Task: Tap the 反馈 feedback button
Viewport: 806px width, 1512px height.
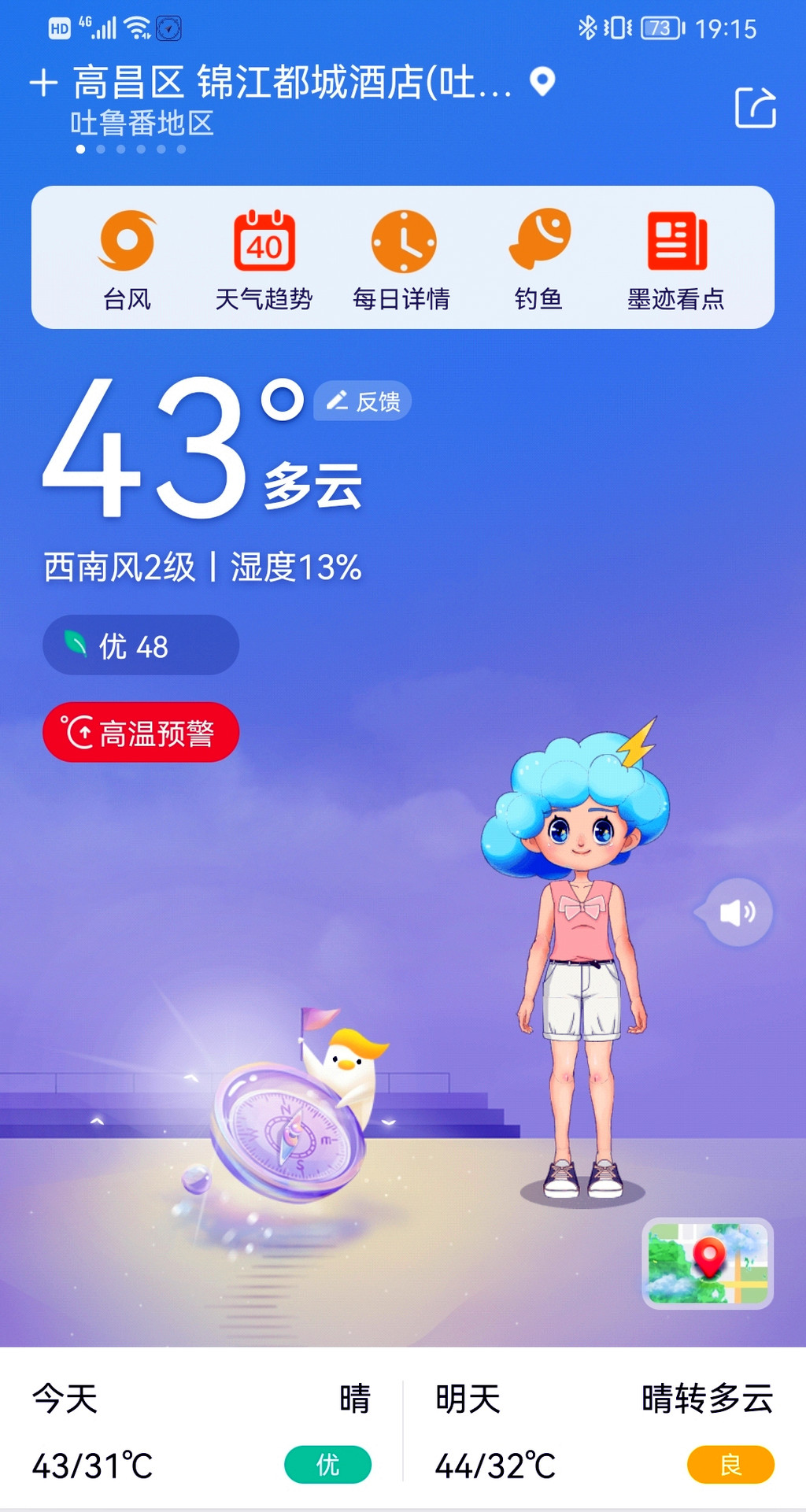Action: point(363,401)
